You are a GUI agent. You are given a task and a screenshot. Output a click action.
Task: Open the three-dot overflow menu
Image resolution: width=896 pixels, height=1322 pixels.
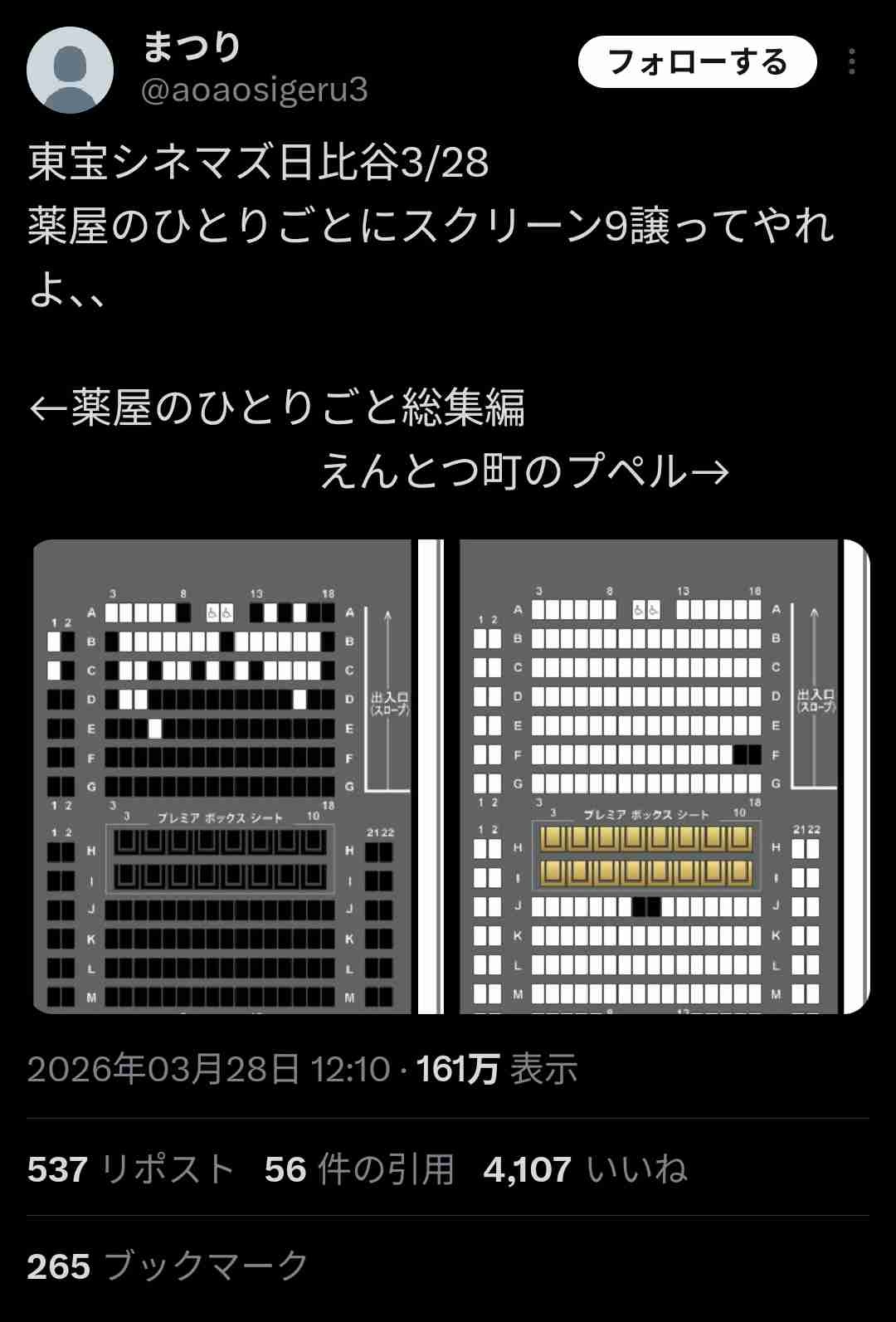click(852, 62)
